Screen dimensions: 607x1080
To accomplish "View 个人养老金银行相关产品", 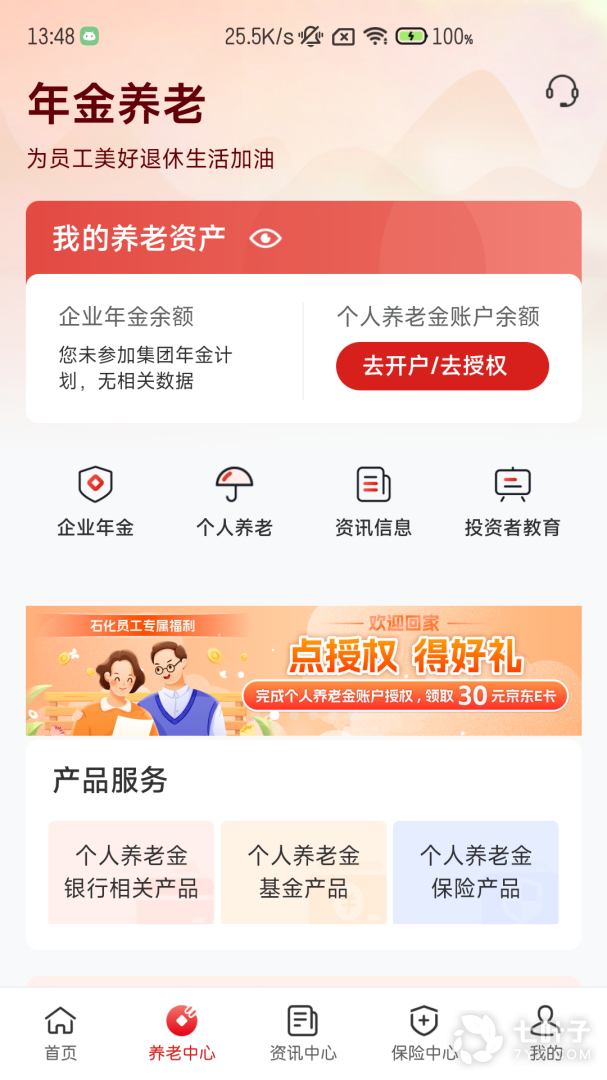I will tap(131, 872).
